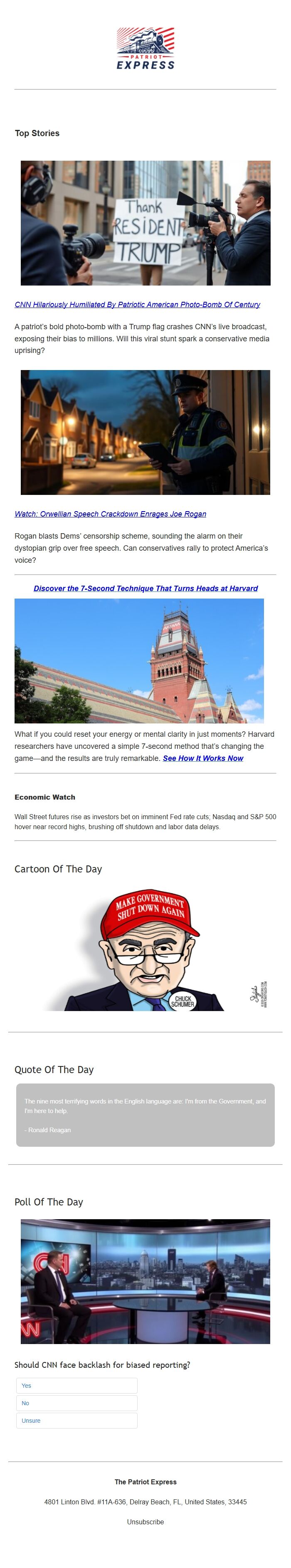Image resolution: width=291 pixels, height=1568 pixels.
Task: Open the Harvard tower building image
Action: tap(139, 661)
